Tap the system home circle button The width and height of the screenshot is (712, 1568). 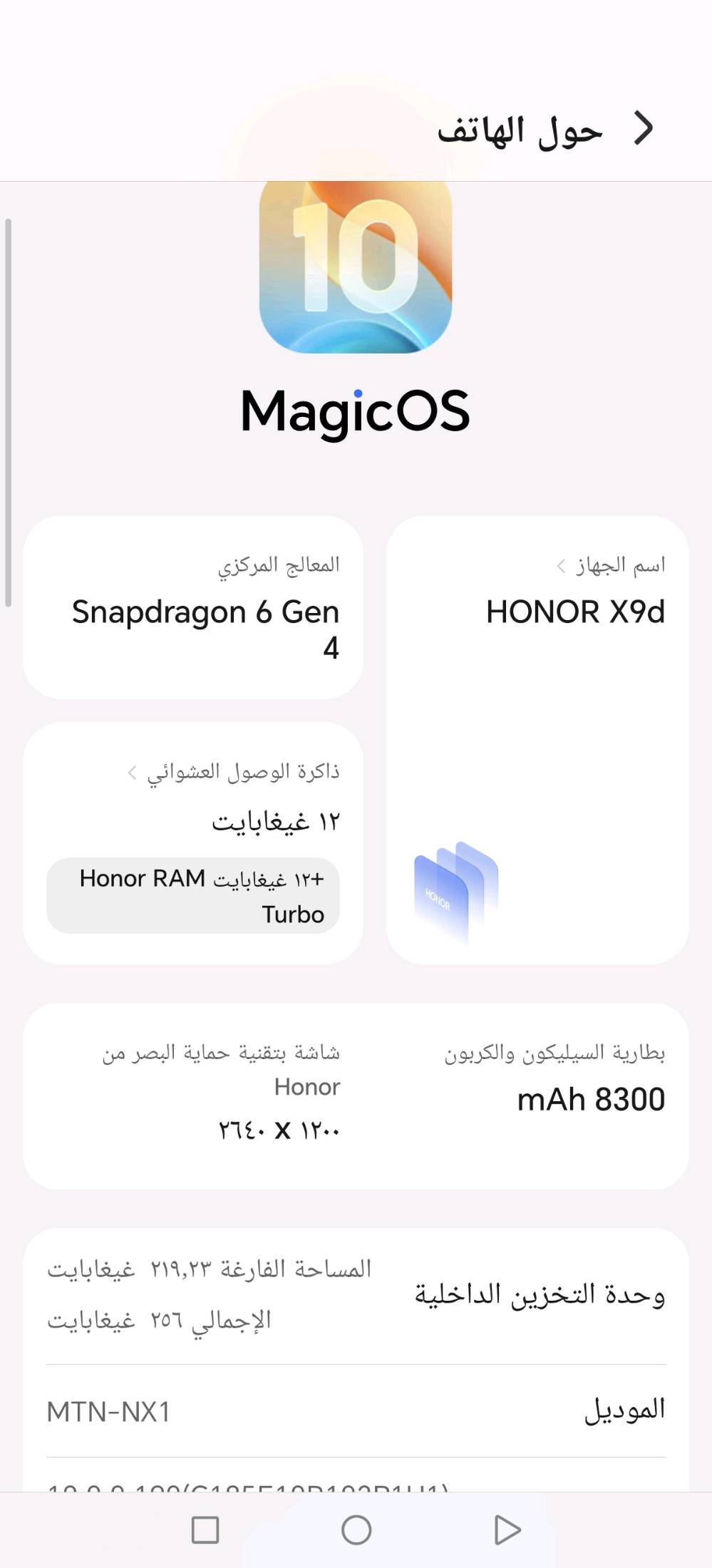356,1530
